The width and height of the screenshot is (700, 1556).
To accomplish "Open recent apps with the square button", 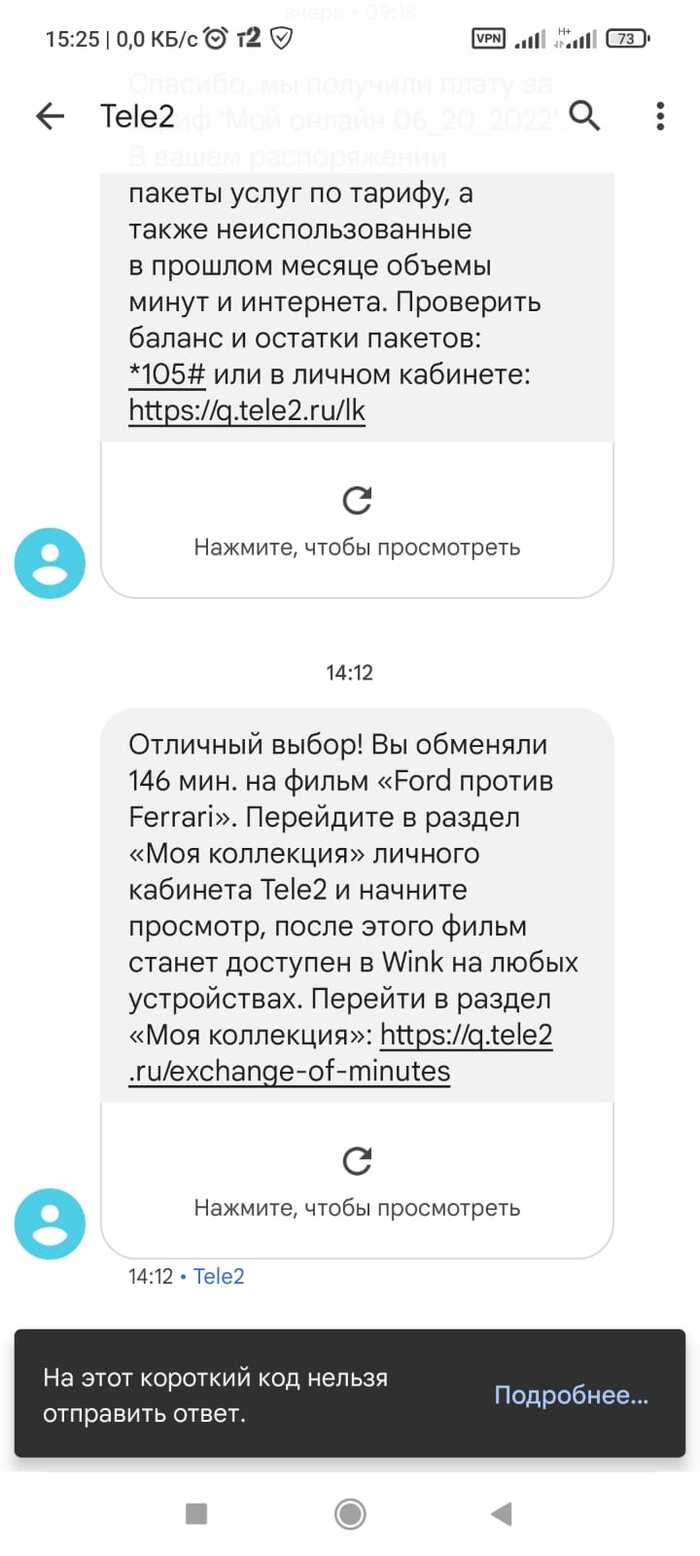I will [197, 1514].
